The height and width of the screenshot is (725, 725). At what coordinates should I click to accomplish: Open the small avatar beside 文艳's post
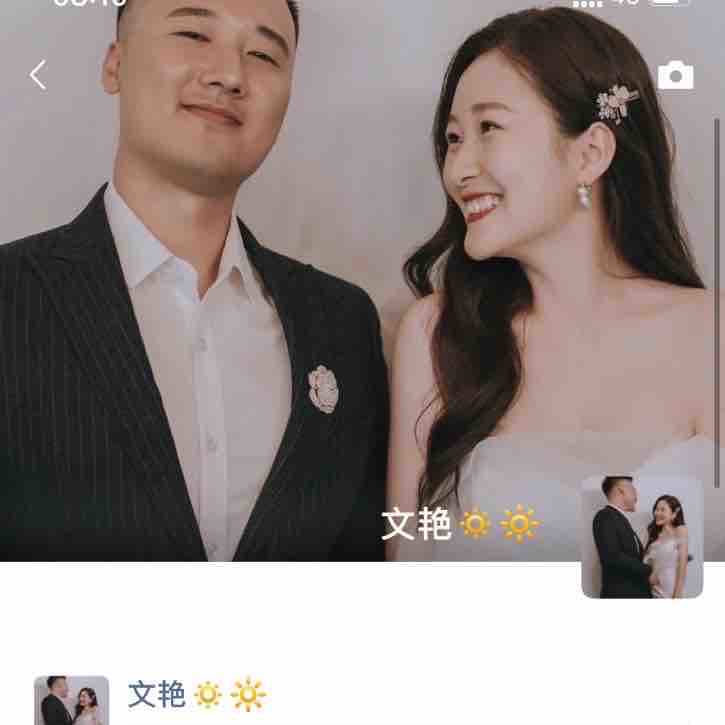tap(71, 701)
